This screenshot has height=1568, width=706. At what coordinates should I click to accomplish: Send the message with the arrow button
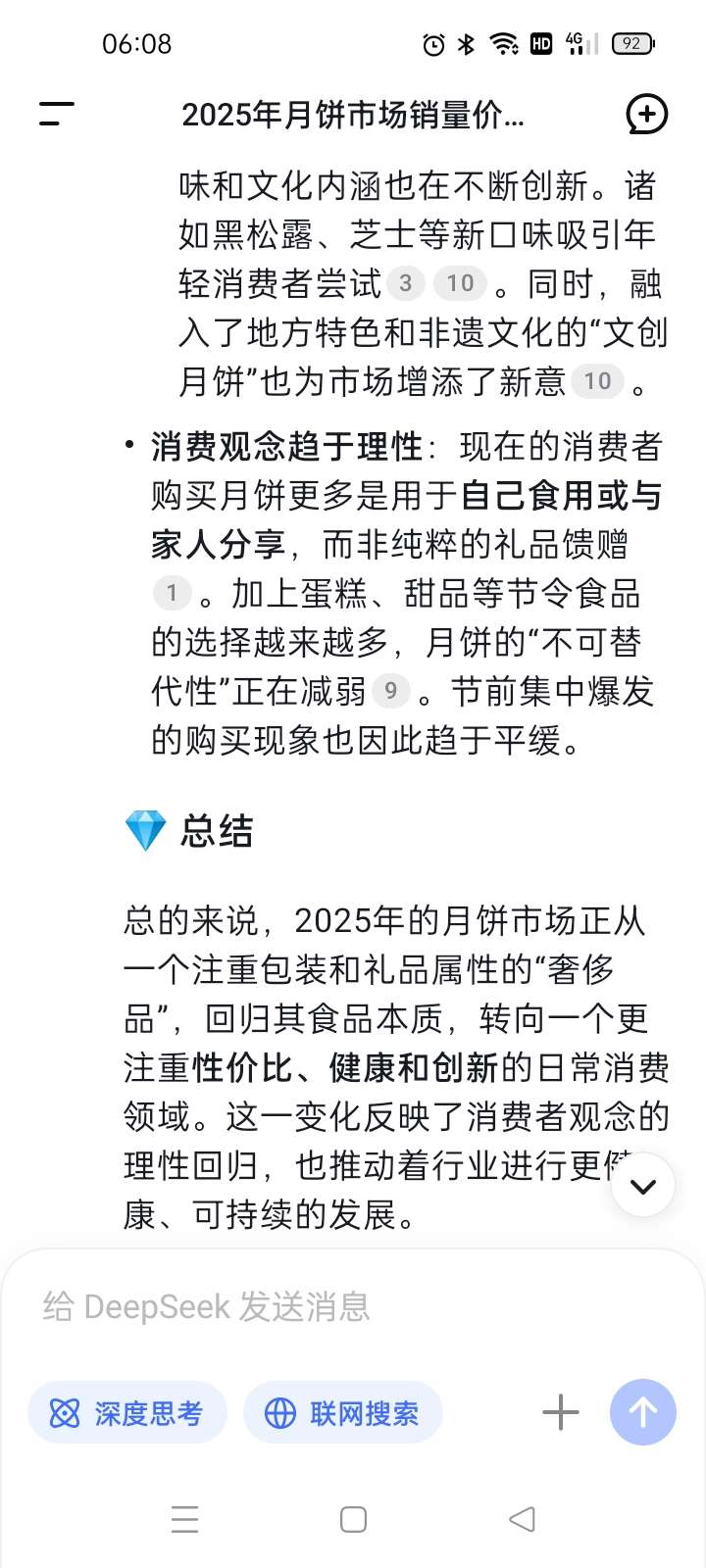pos(642,1412)
